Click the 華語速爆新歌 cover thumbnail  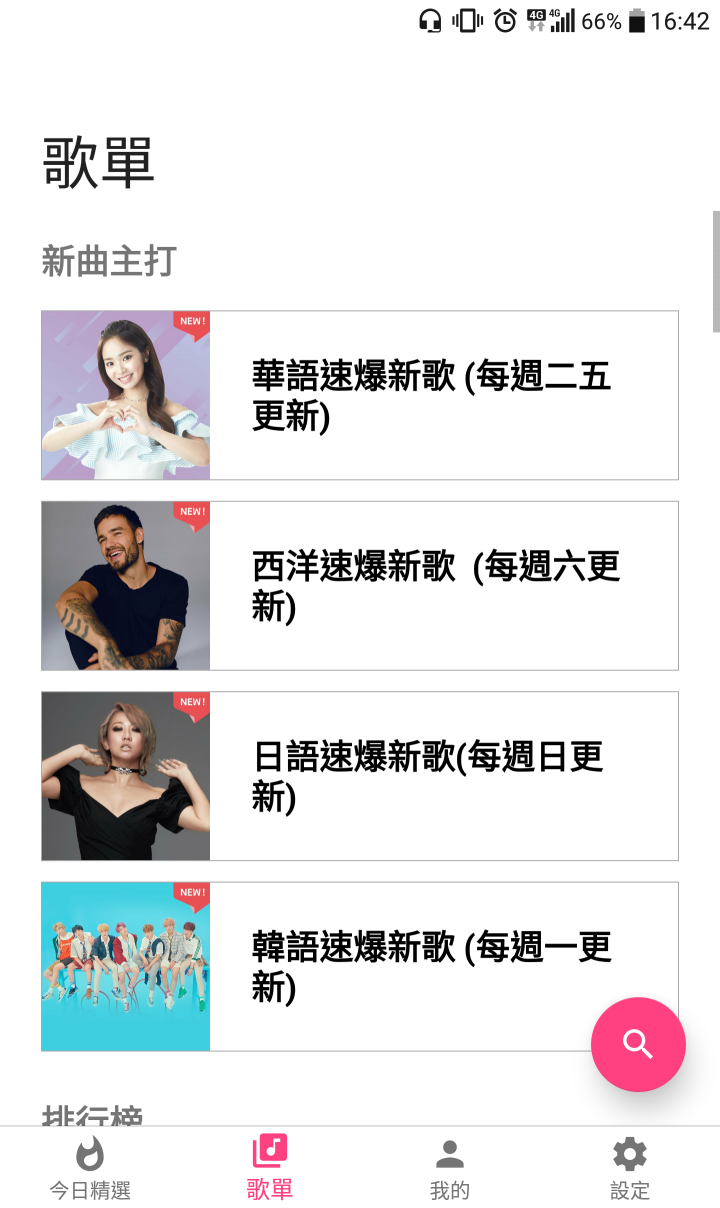(x=125, y=395)
